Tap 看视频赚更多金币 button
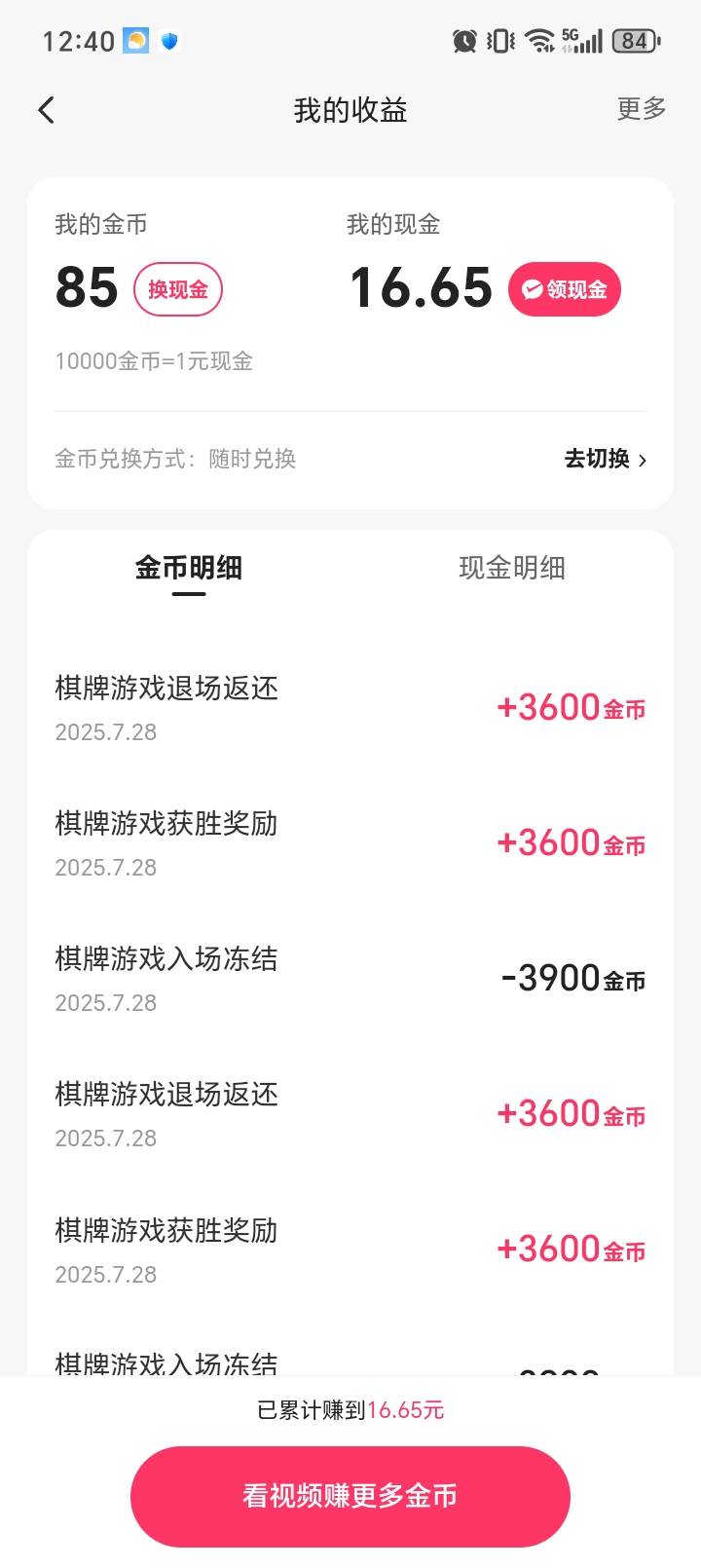The width and height of the screenshot is (701, 1568). pos(350,1496)
